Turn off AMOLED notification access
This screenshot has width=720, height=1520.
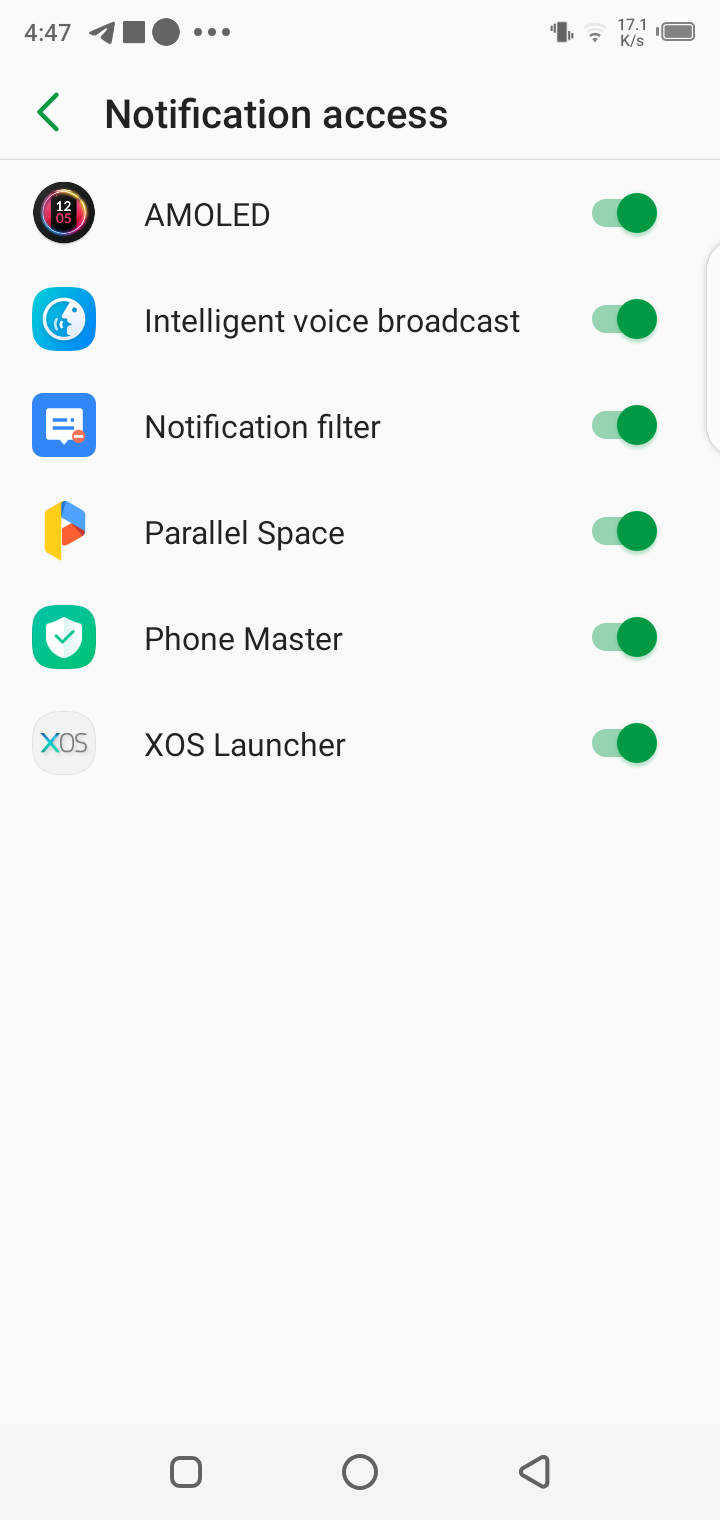(x=625, y=214)
